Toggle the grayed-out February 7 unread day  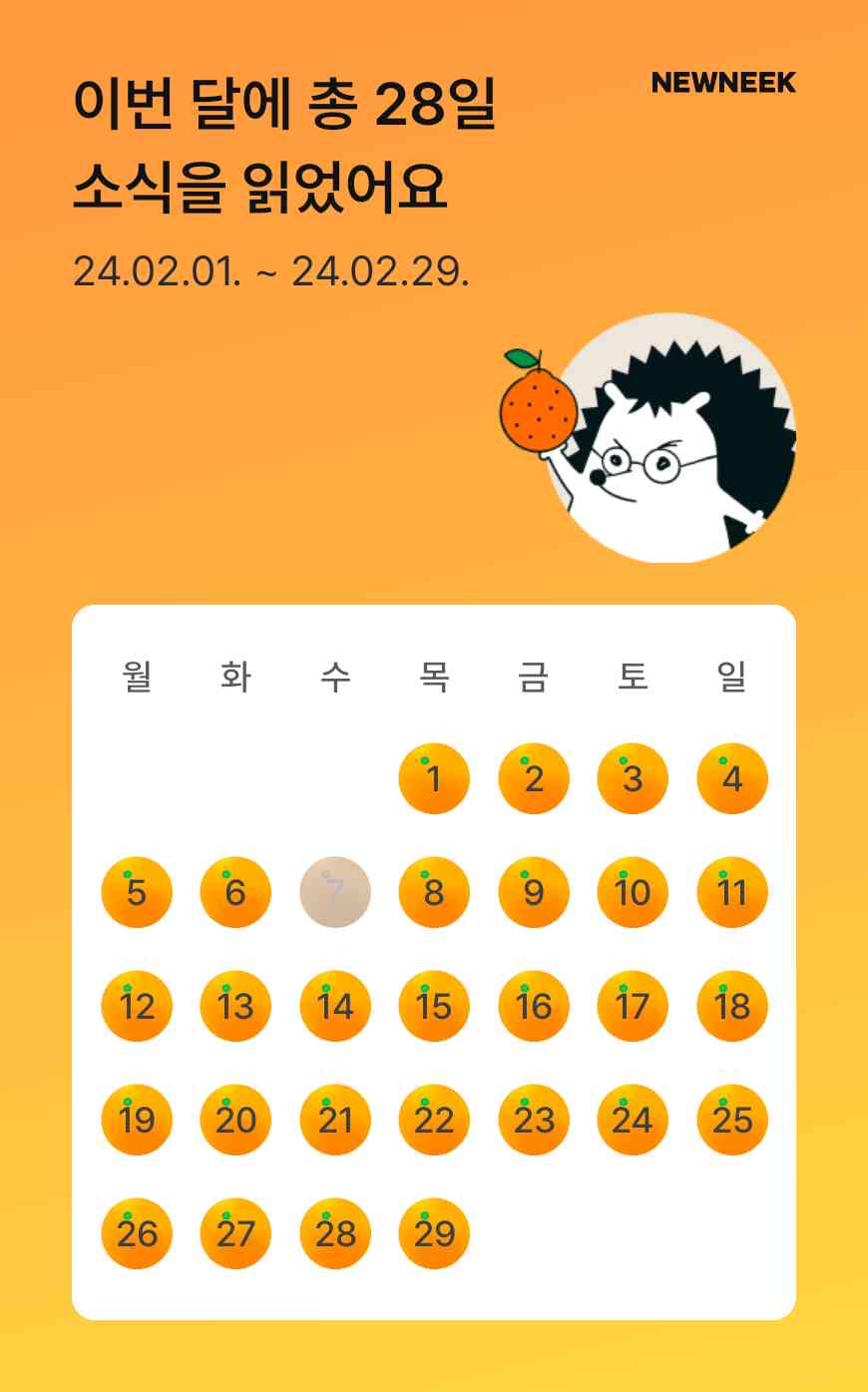tap(334, 892)
